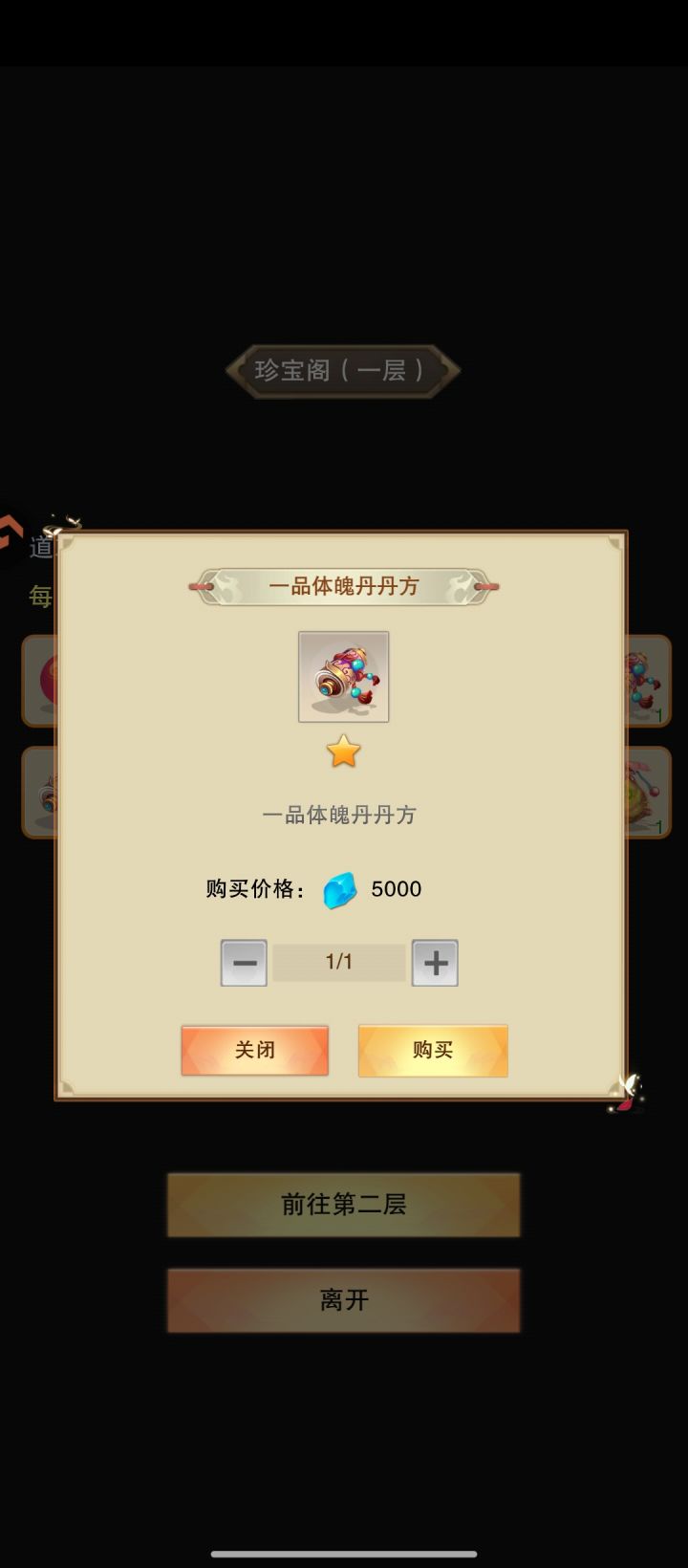Tap the 购买 (Buy) button

tap(432, 1050)
